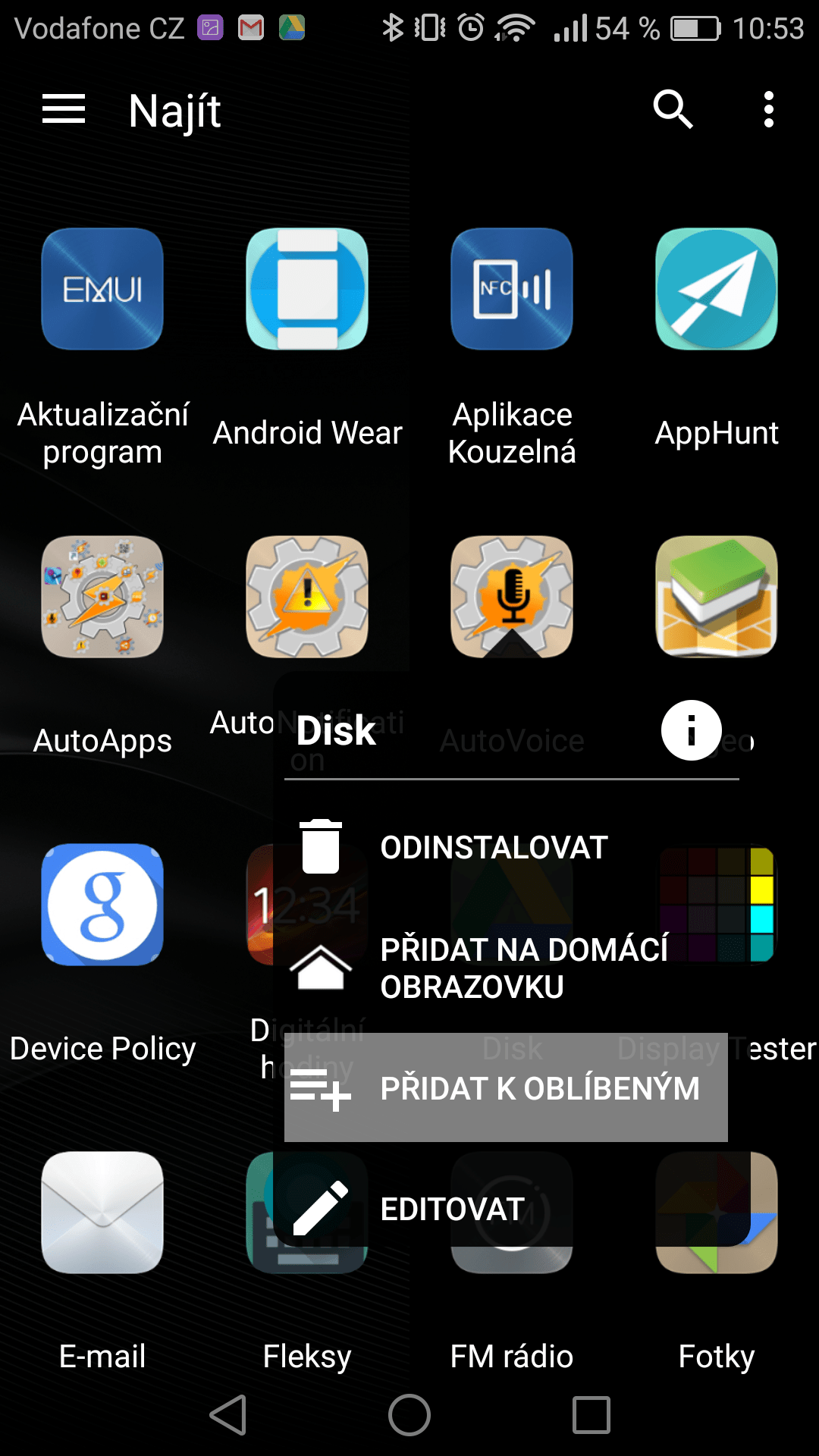819x1456 pixels.
Task: View app info for Disk
Action: point(691,730)
